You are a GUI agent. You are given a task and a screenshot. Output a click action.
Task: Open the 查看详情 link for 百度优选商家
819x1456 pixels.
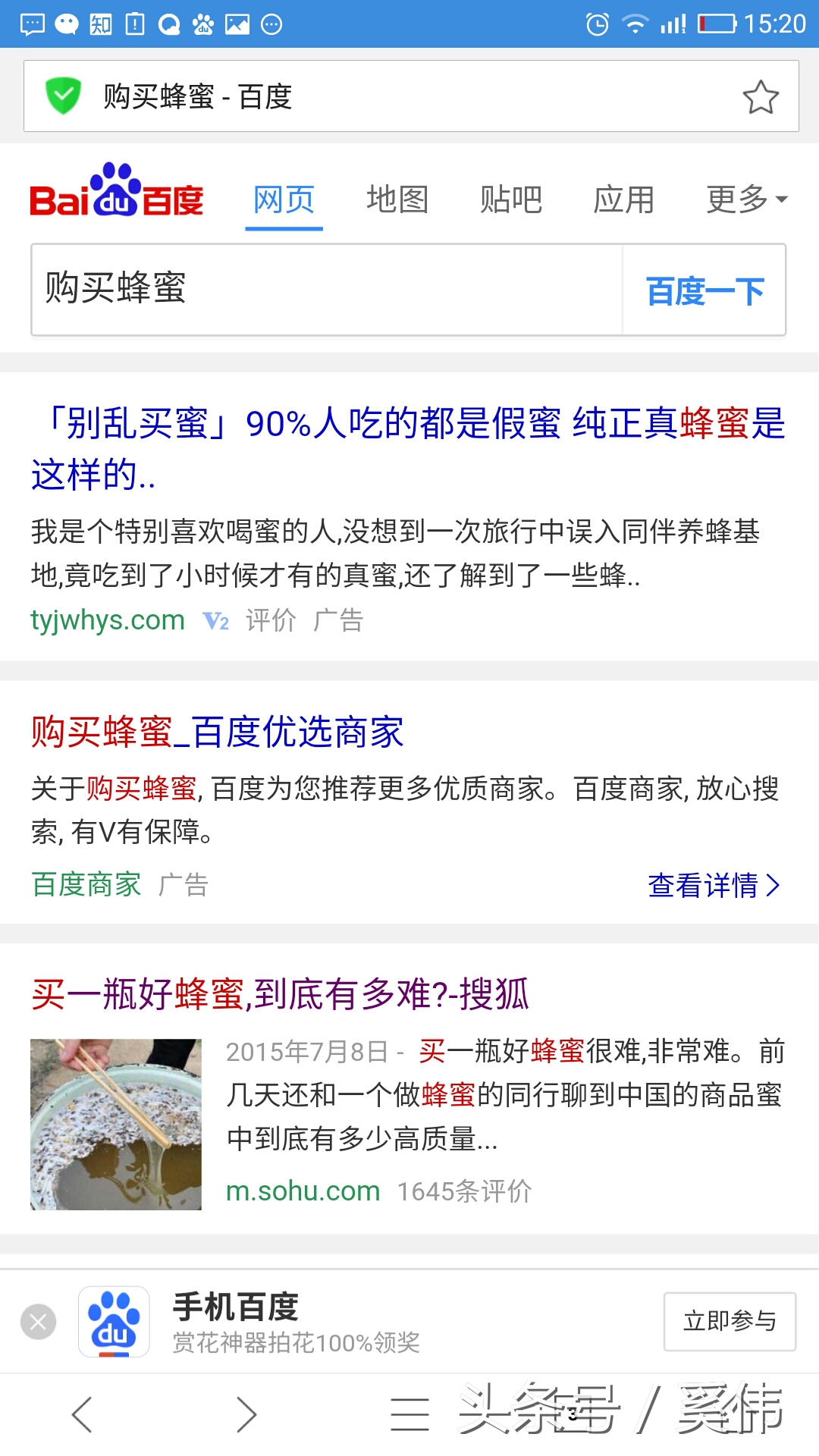coord(711,885)
